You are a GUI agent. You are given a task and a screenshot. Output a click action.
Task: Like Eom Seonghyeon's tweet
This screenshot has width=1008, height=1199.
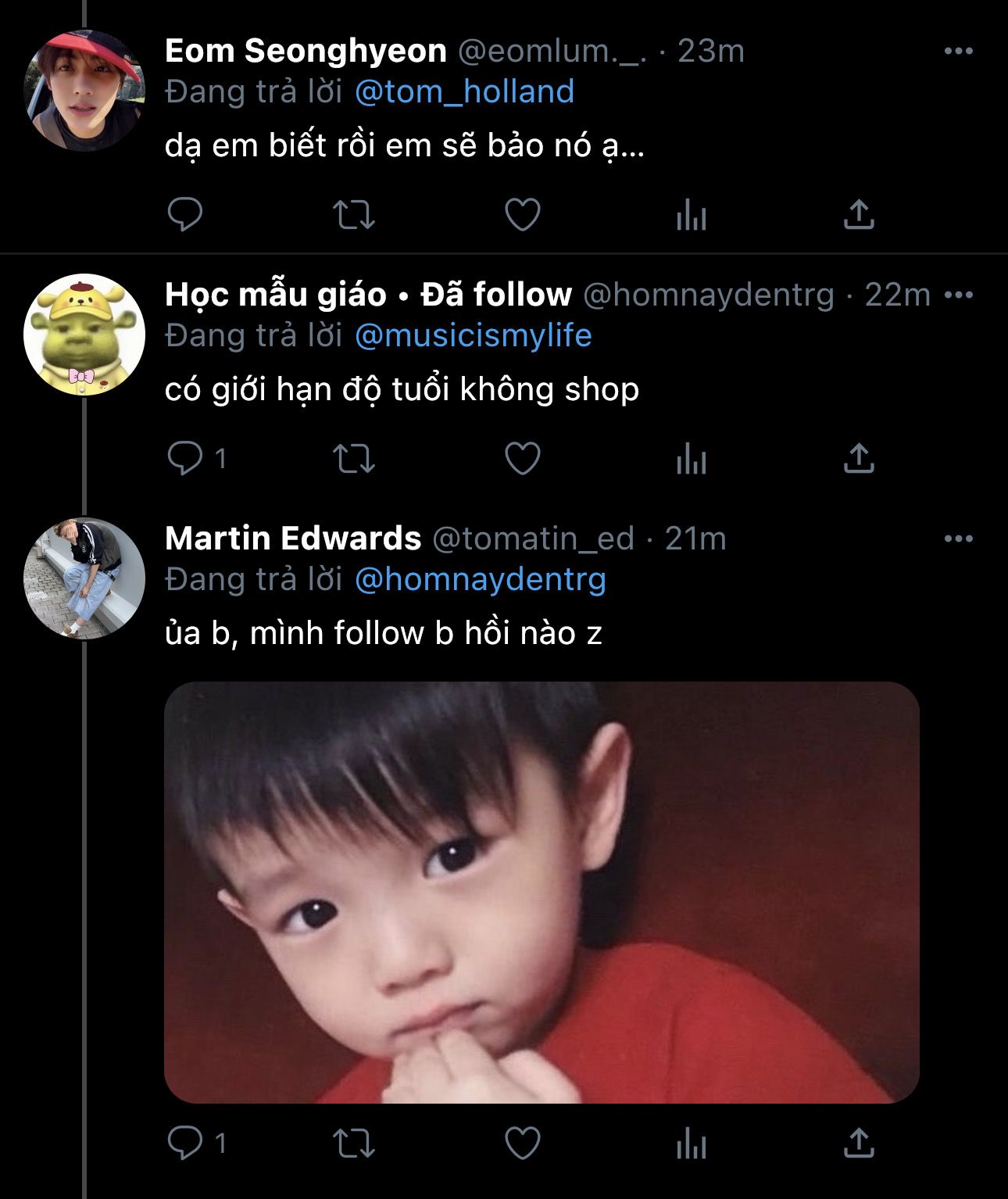tap(523, 214)
